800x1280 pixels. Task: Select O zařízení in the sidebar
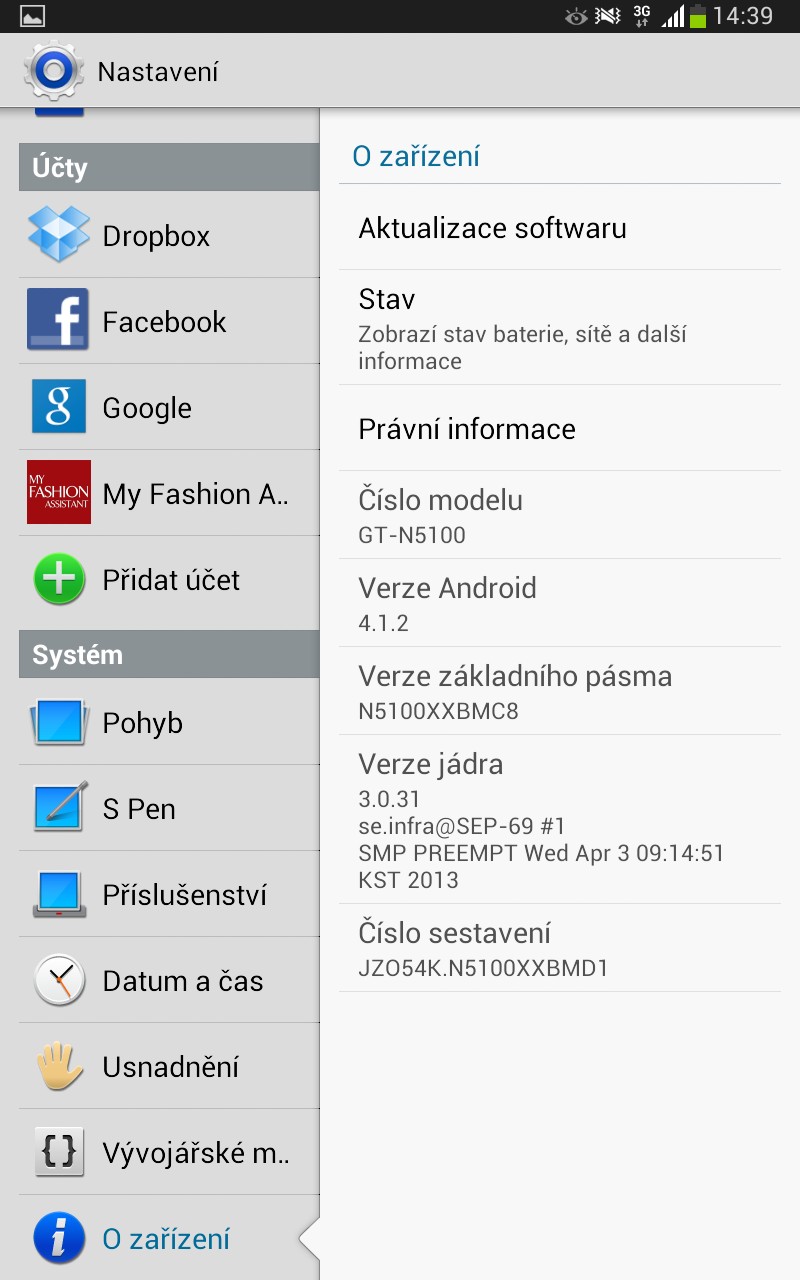pos(168,1238)
